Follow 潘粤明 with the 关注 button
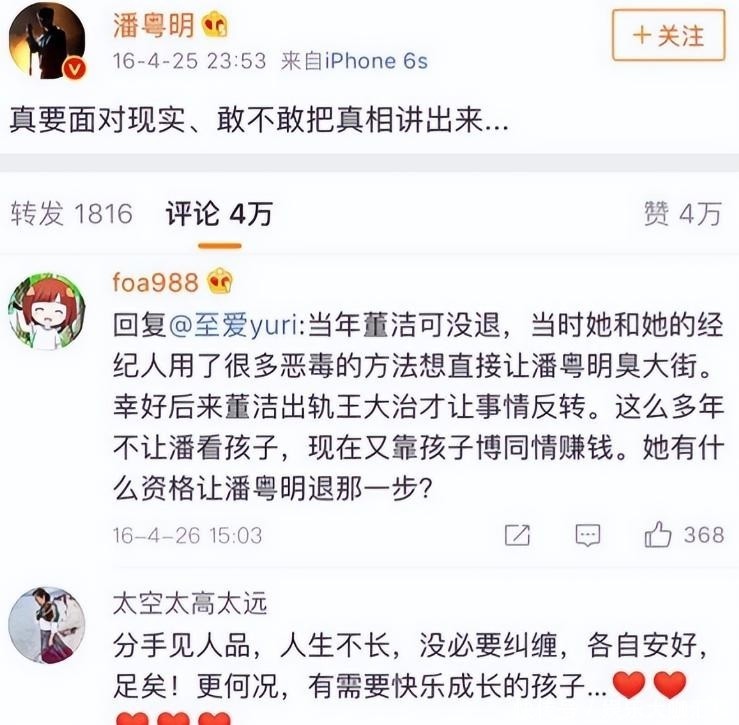 [x=668, y=35]
